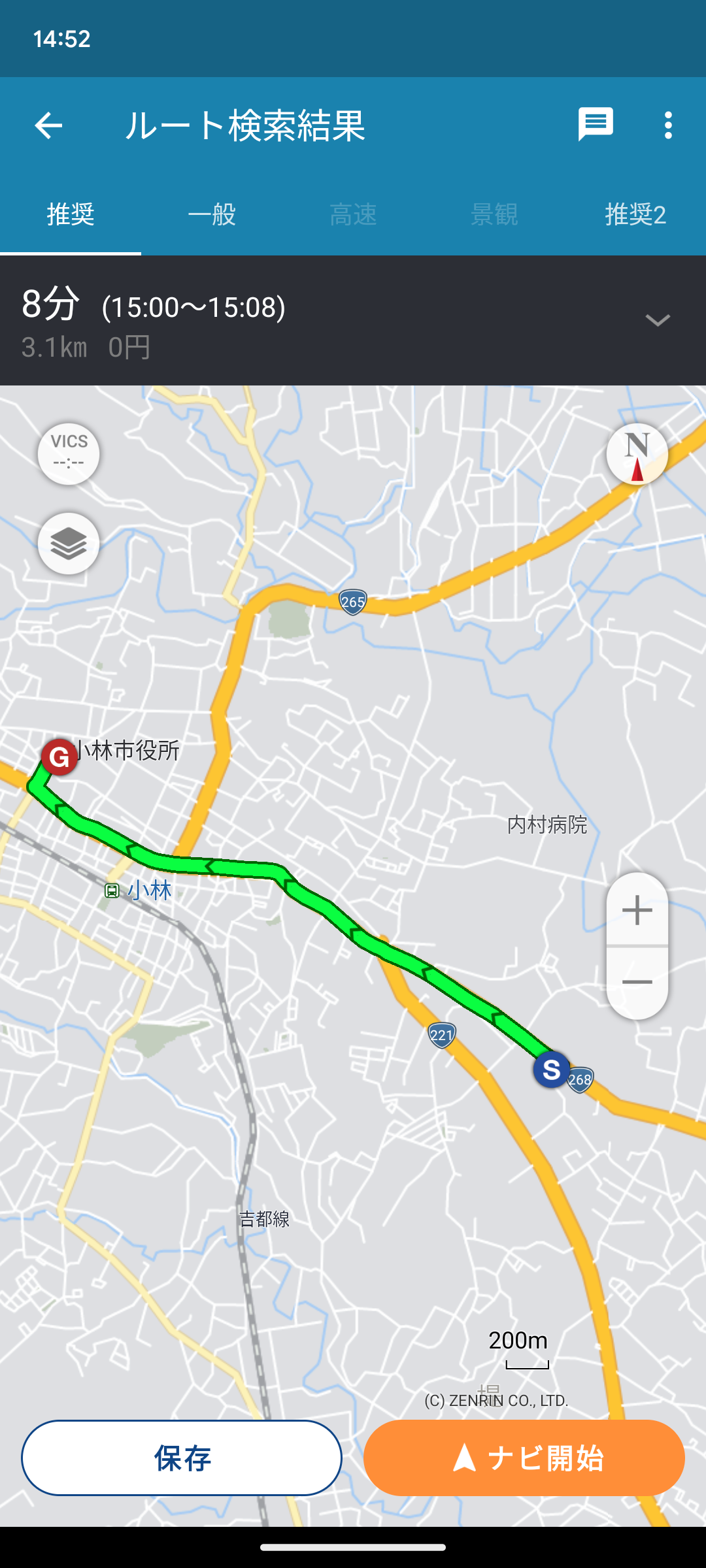706x1568 pixels.
Task: Tap the north compass to reset orientation
Action: click(637, 454)
